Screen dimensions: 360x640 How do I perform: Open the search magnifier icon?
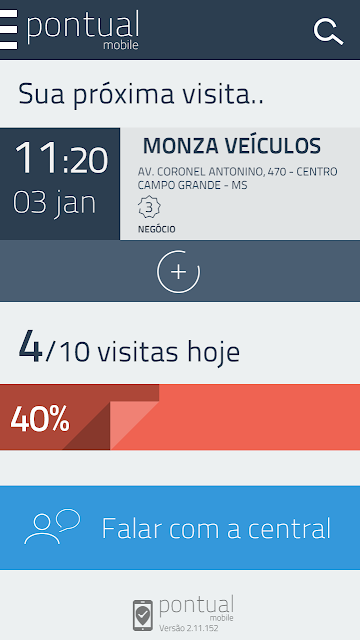click(328, 31)
